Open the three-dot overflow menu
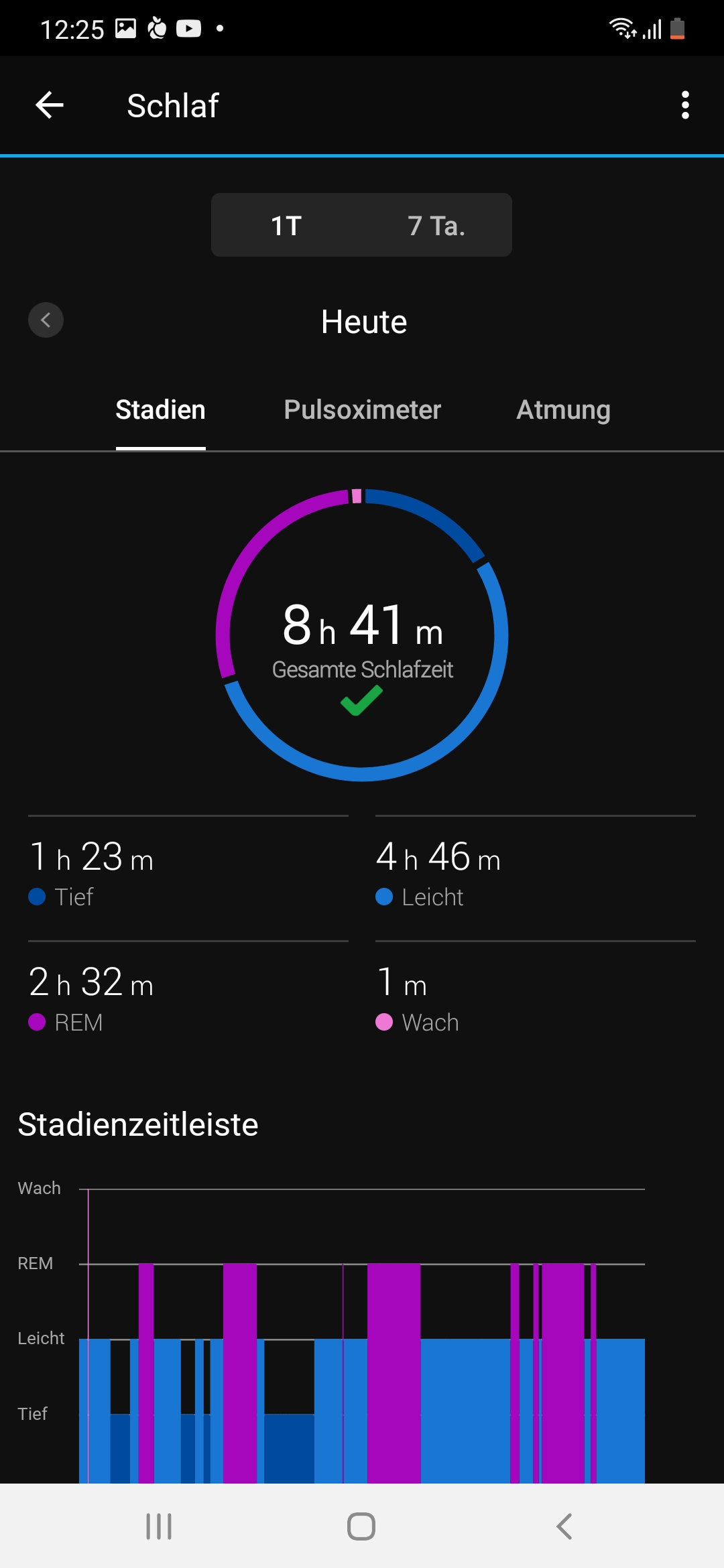This screenshot has width=724, height=1568. coord(684,105)
